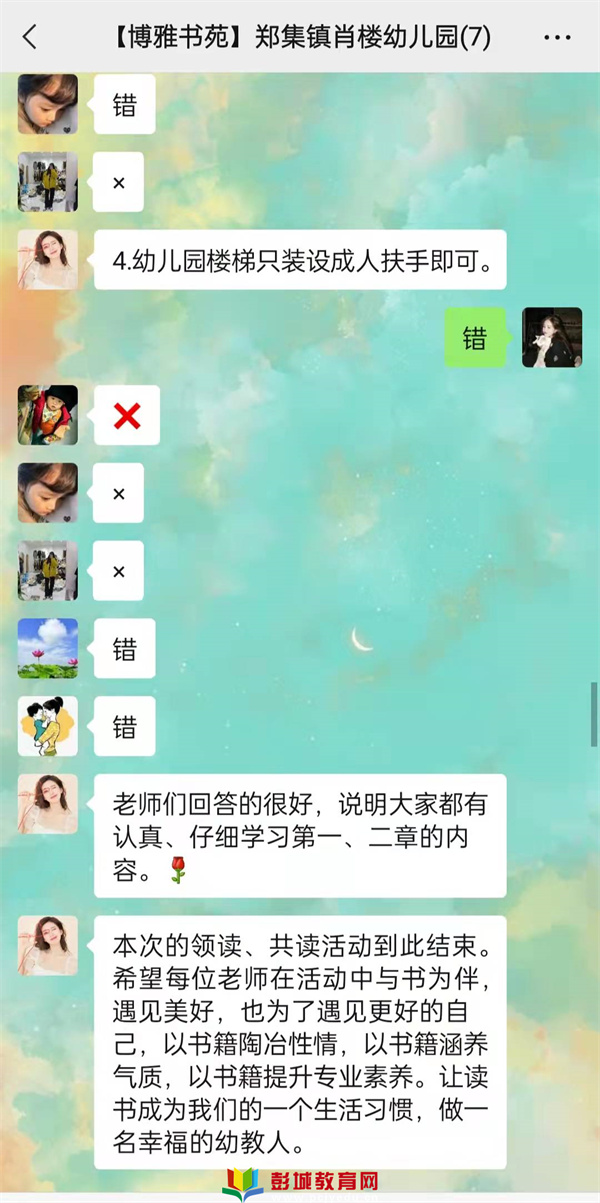Open the lotus-and-sky avatar's profile
Image resolution: width=600 pixels, height=1203 pixels.
tap(47, 648)
